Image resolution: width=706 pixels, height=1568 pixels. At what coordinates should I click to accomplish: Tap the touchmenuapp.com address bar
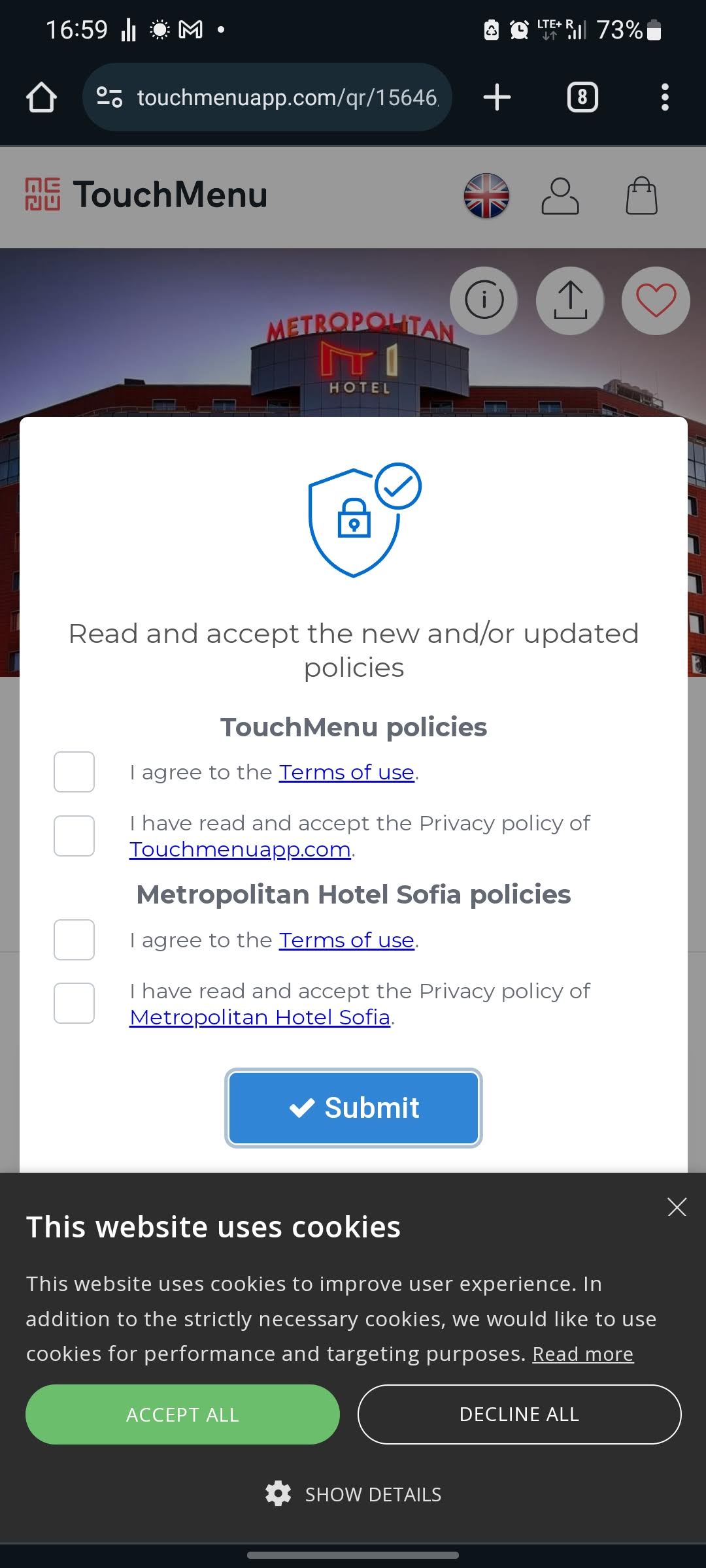coord(267,97)
